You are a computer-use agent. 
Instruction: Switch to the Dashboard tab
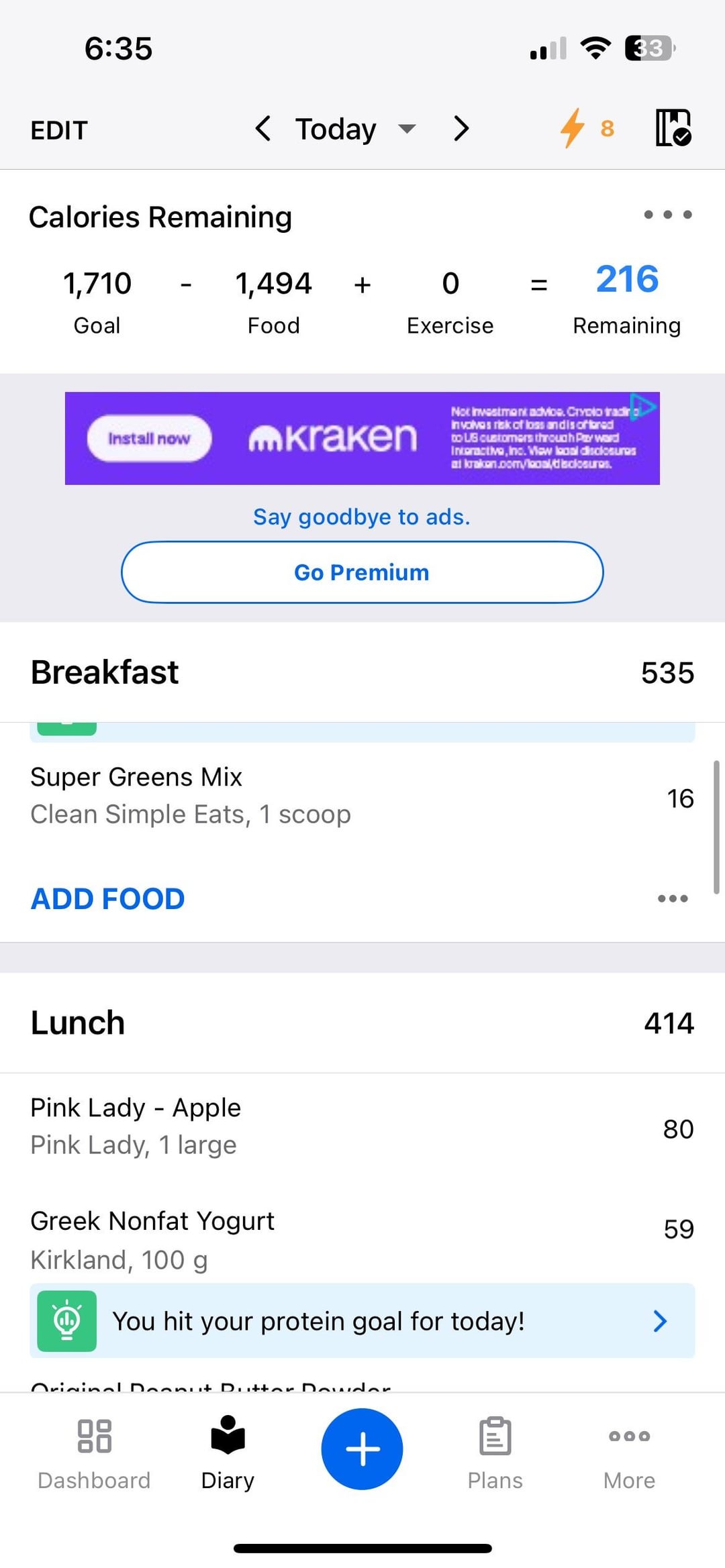[94, 1451]
